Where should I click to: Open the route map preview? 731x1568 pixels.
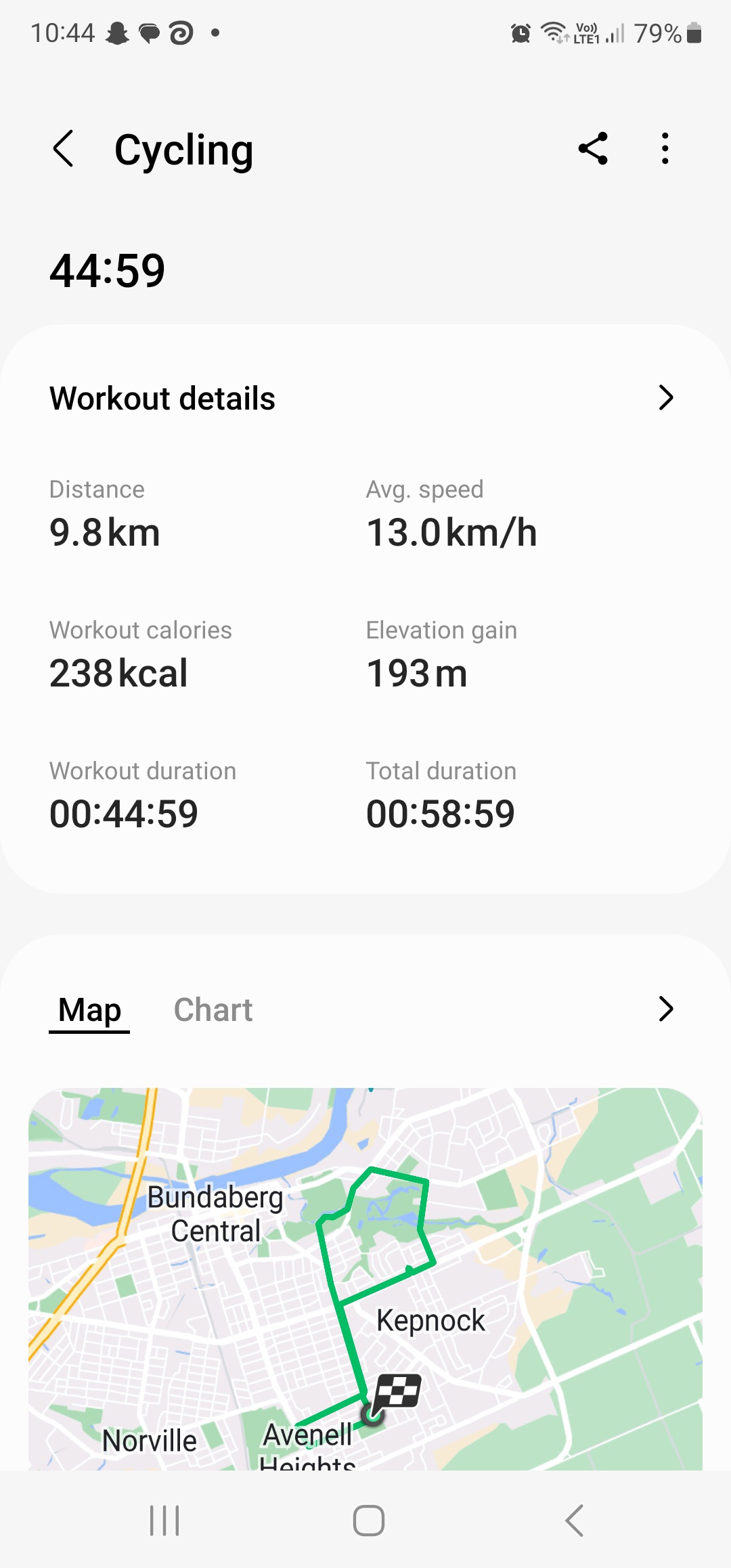pyautogui.click(x=365, y=1279)
